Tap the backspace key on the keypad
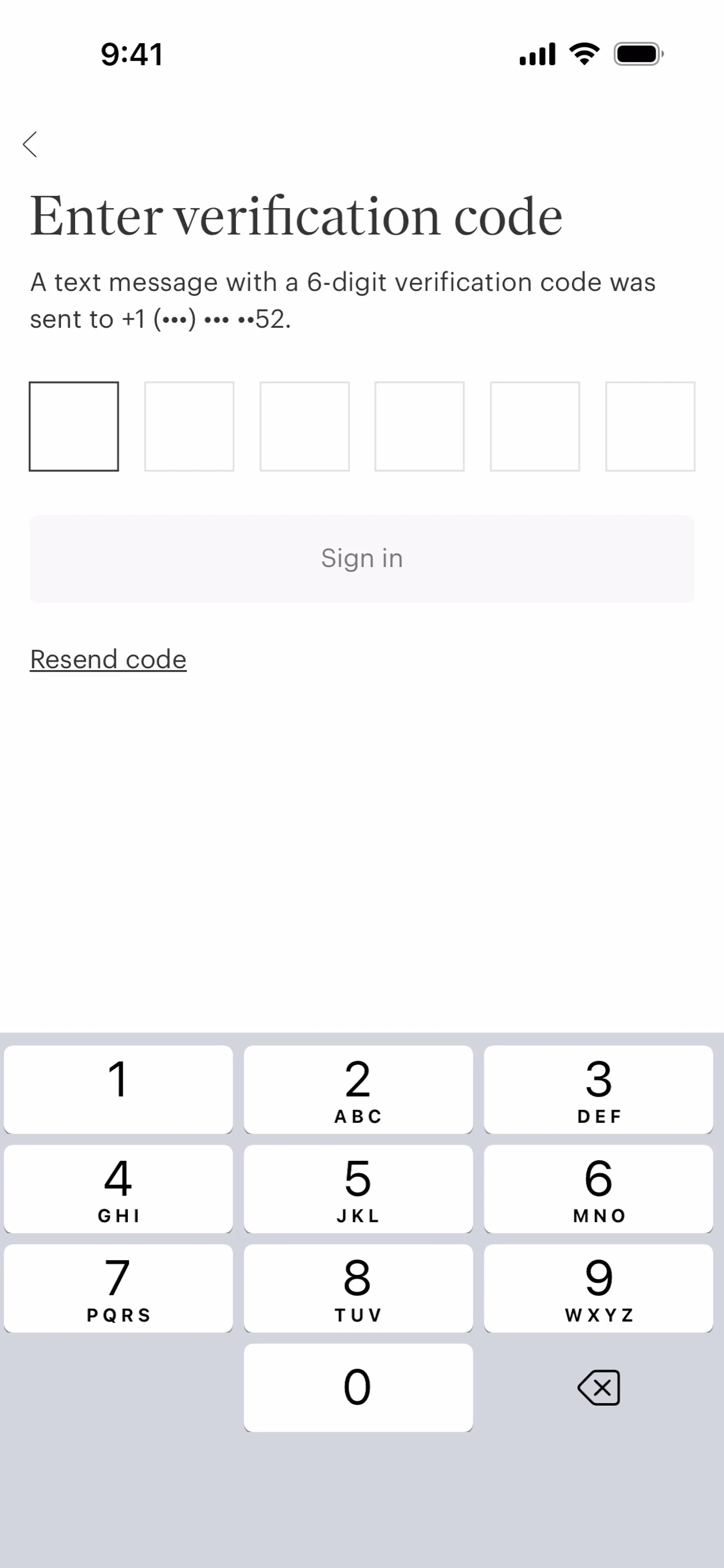Screen dimensions: 724x1568 tap(598, 1388)
